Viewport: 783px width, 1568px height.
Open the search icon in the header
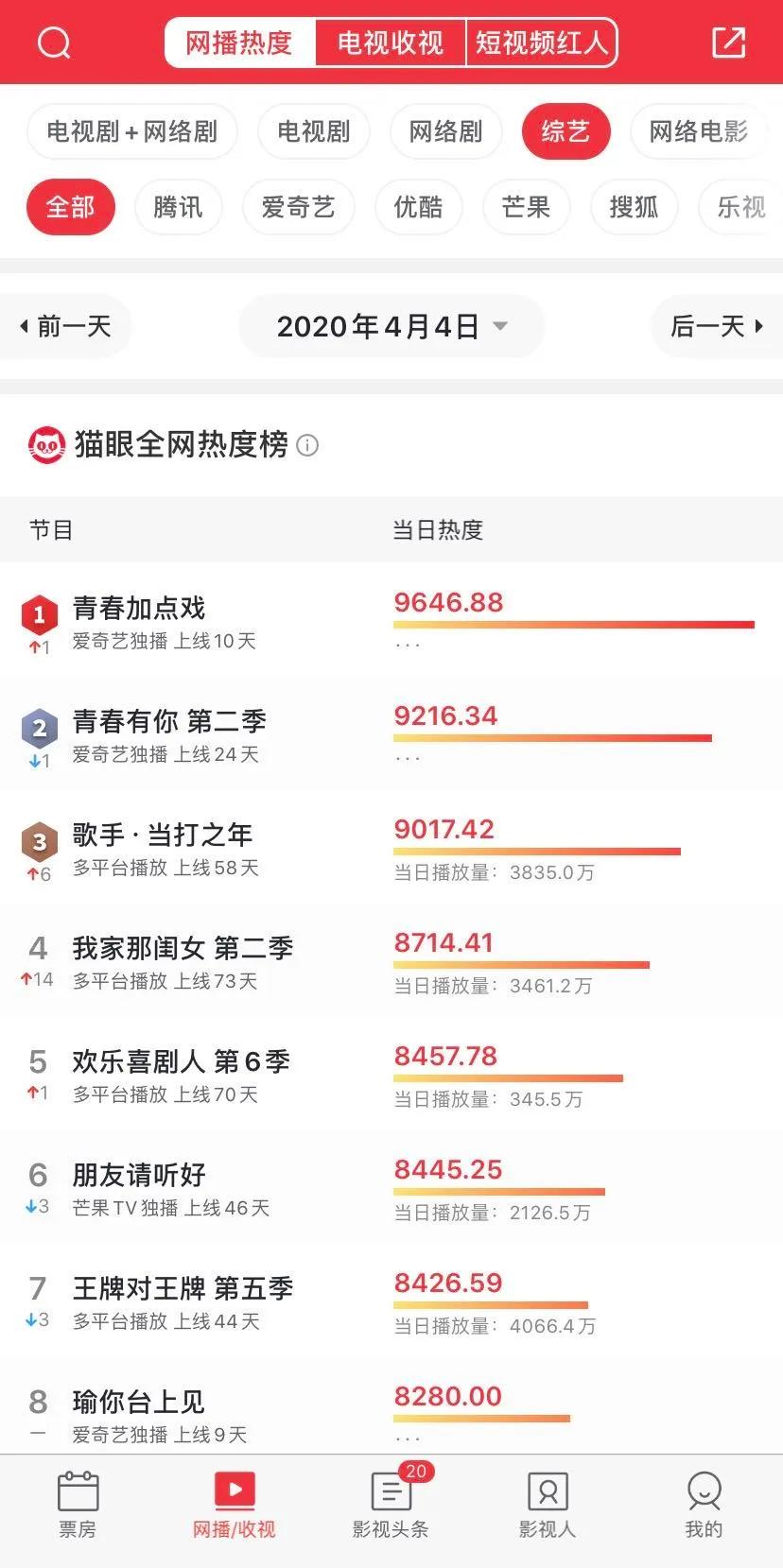[x=54, y=43]
